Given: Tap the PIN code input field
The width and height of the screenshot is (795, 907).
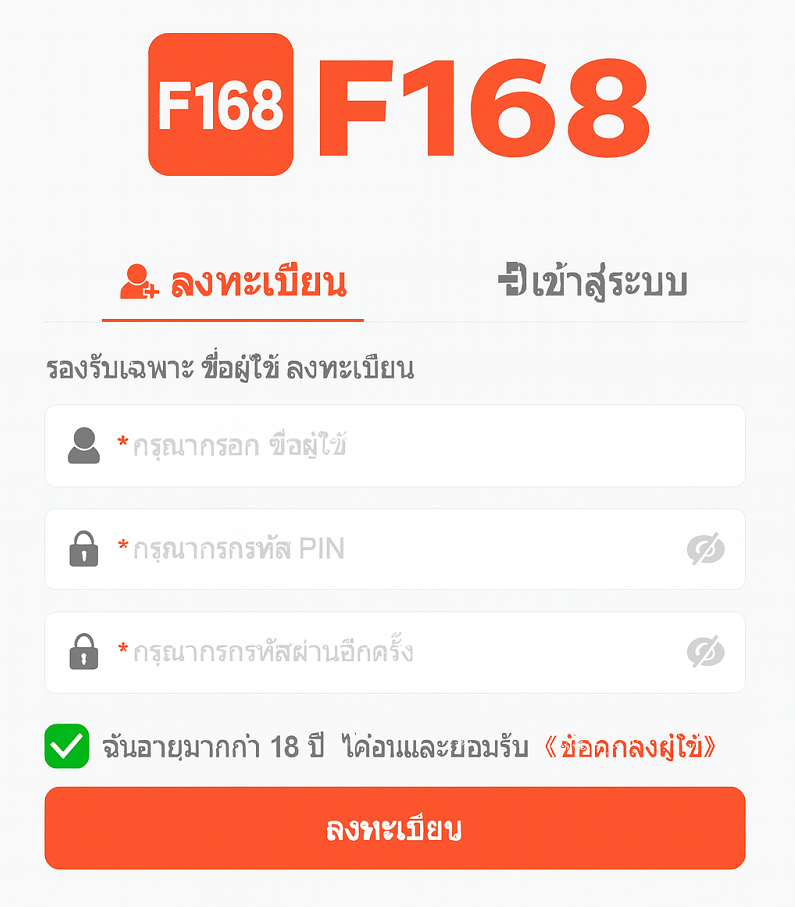Looking at the screenshot, I should (400, 549).
